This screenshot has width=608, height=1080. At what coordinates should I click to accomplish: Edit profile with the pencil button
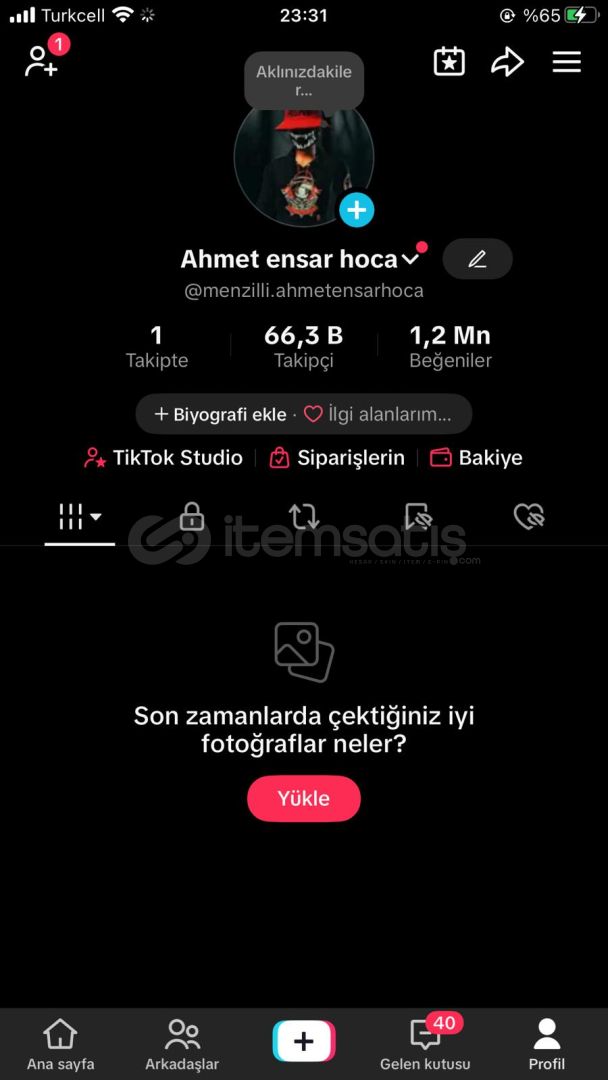[477, 259]
